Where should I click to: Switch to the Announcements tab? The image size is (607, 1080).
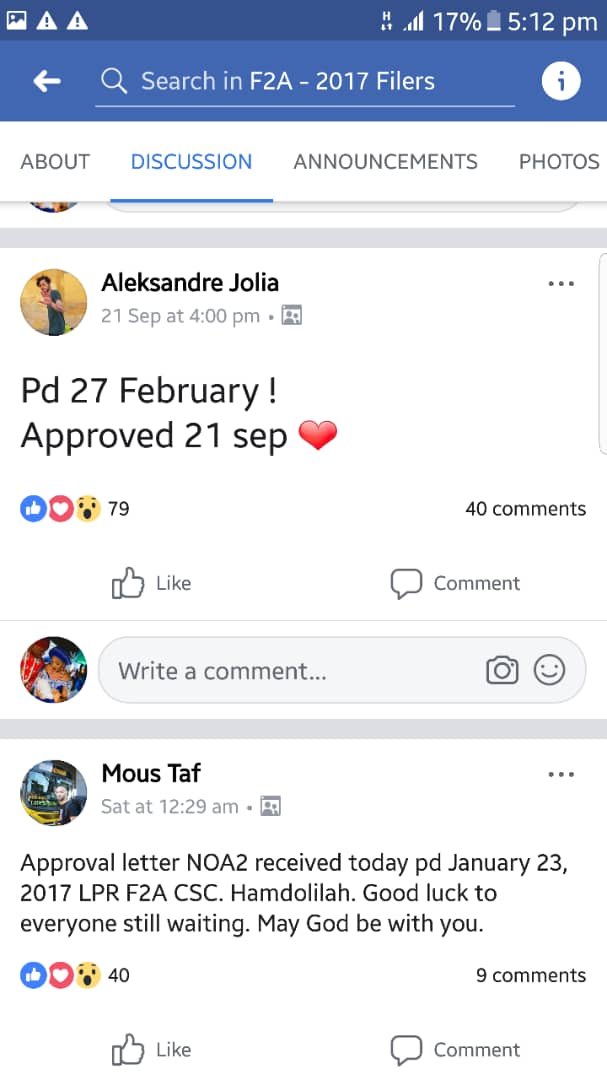coord(385,161)
